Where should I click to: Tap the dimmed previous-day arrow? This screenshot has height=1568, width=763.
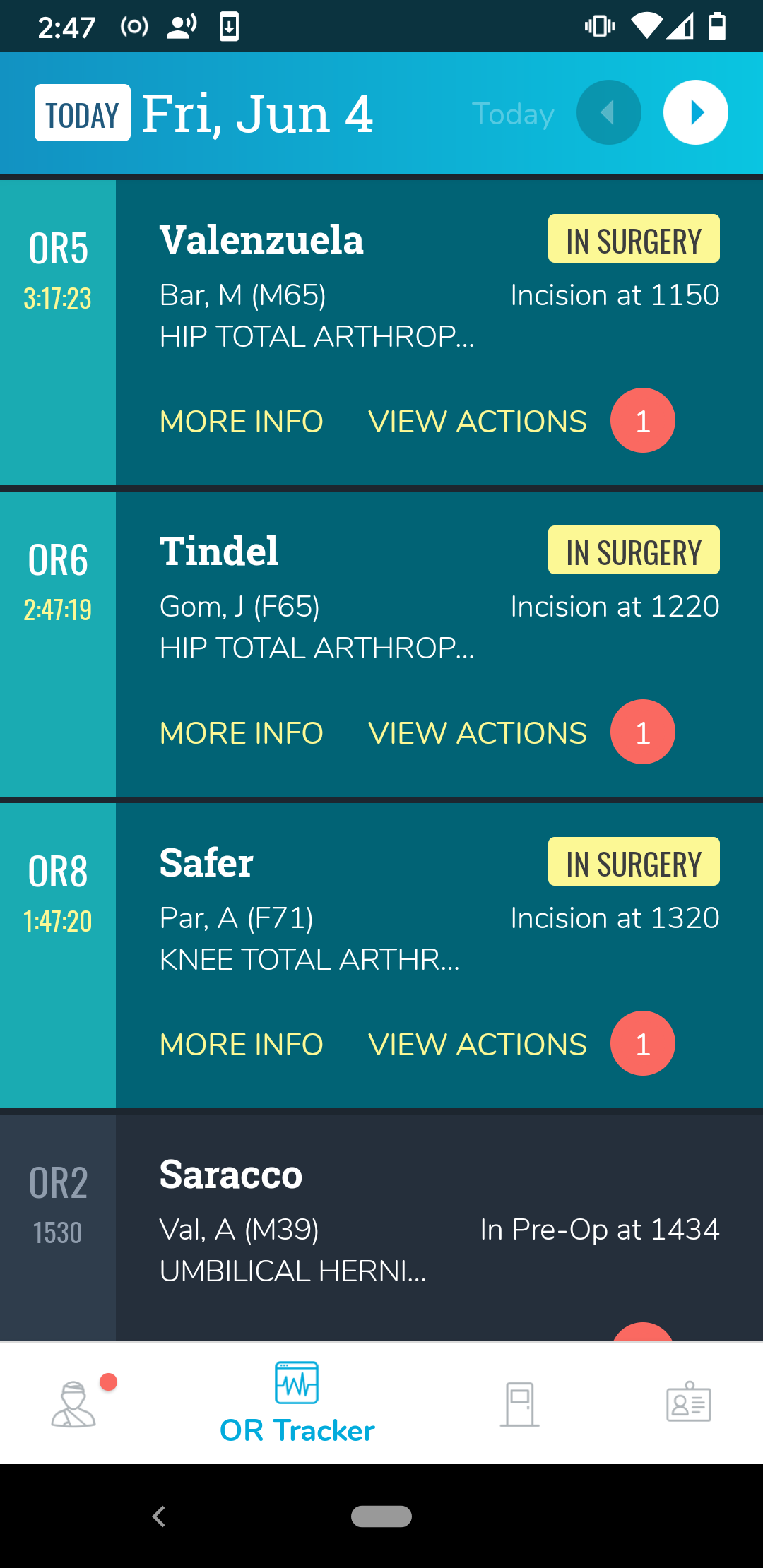[x=608, y=112]
